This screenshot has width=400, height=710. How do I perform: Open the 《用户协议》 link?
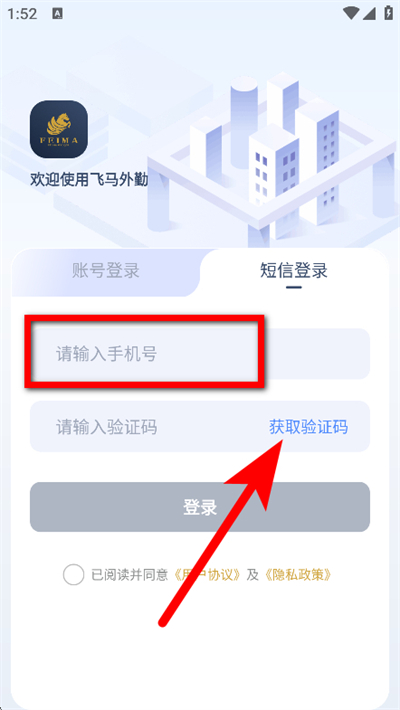[207, 575]
